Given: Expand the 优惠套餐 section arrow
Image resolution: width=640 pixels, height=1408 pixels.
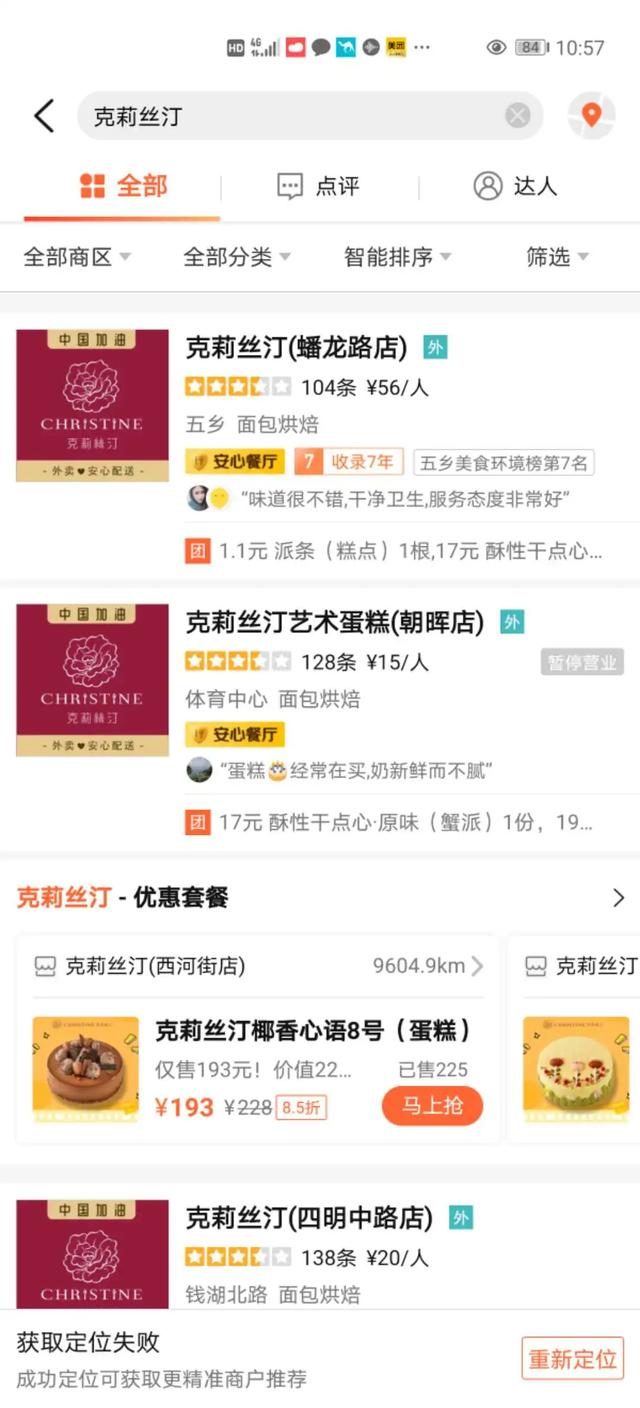Looking at the screenshot, I should tap(618, 897).
